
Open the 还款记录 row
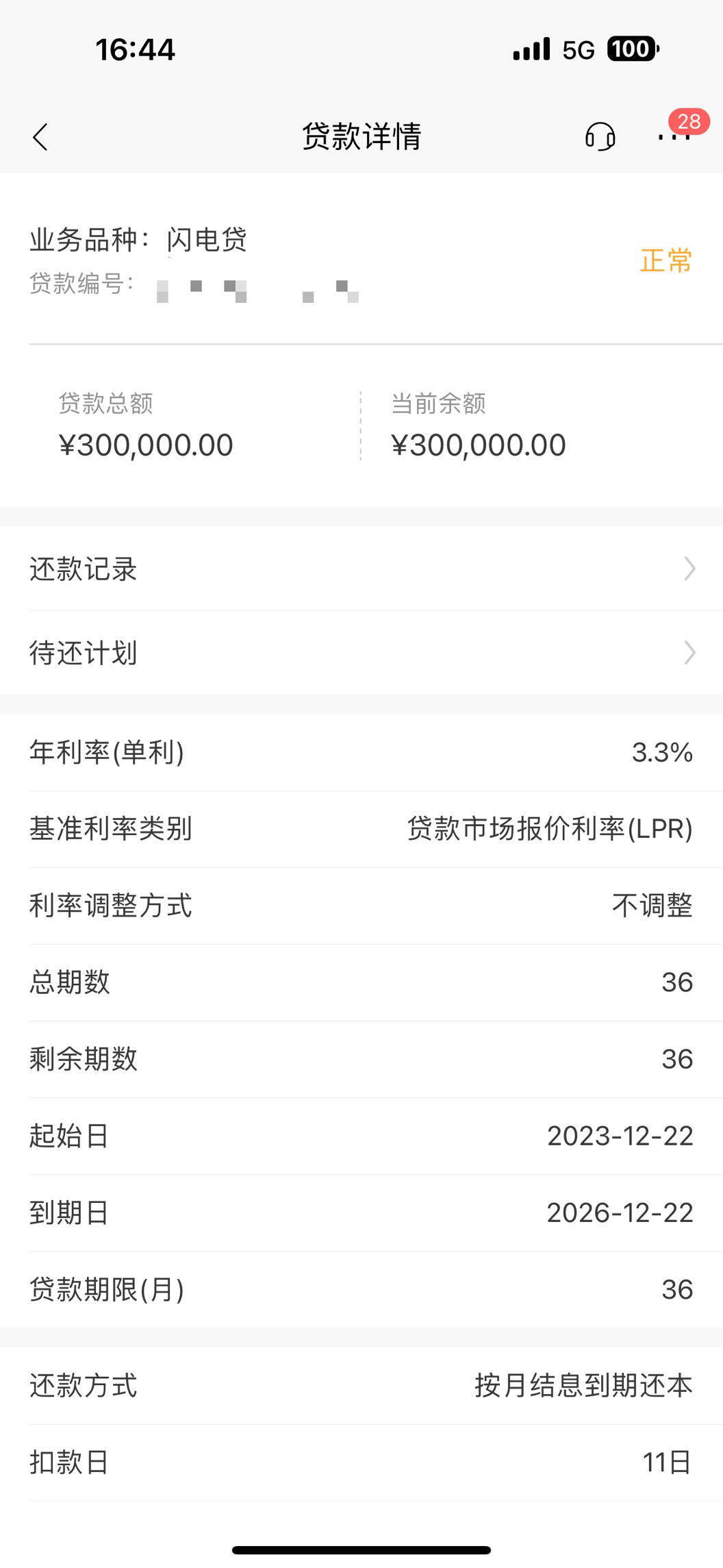(x=361, y=569)
